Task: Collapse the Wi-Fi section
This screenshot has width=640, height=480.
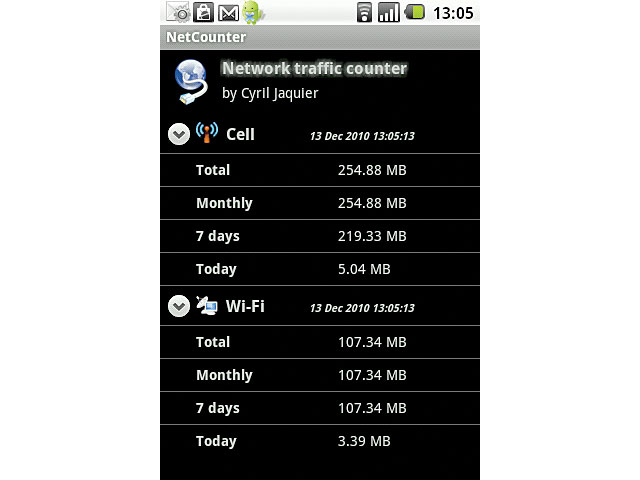Action: pyautogui.click(x=179, y=307)
